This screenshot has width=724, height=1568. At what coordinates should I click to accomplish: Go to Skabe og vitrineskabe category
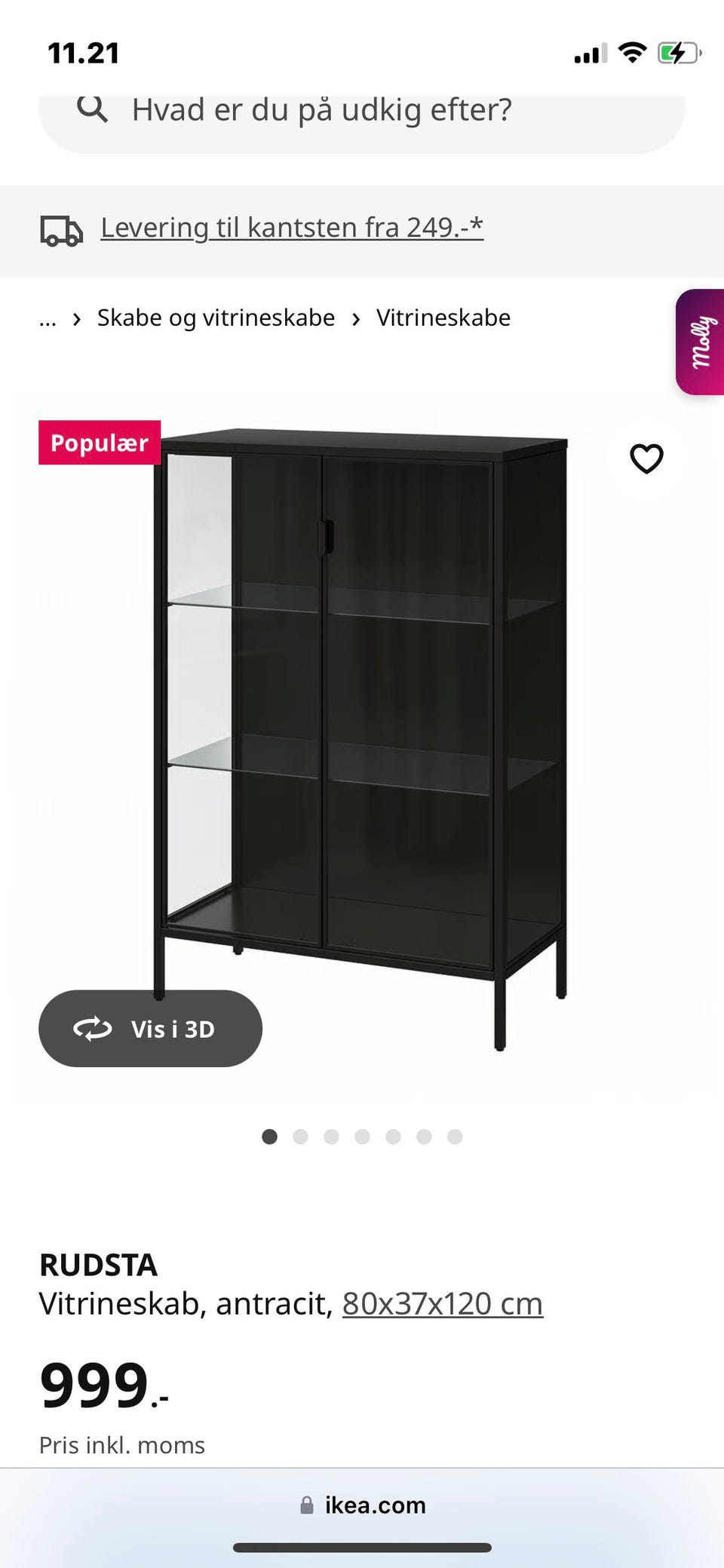point(216,318)
